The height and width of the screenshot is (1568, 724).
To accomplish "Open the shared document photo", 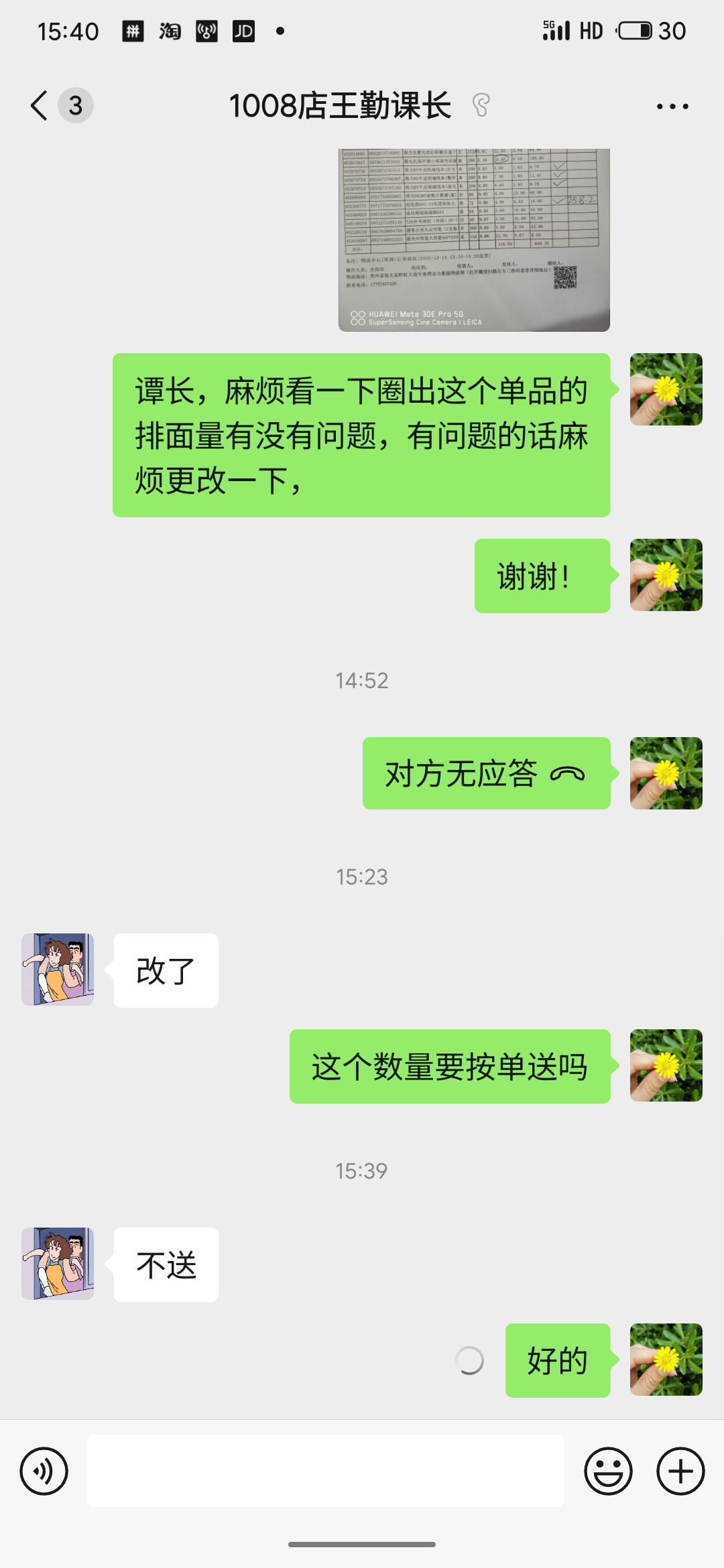I will [x=474, y=240].
